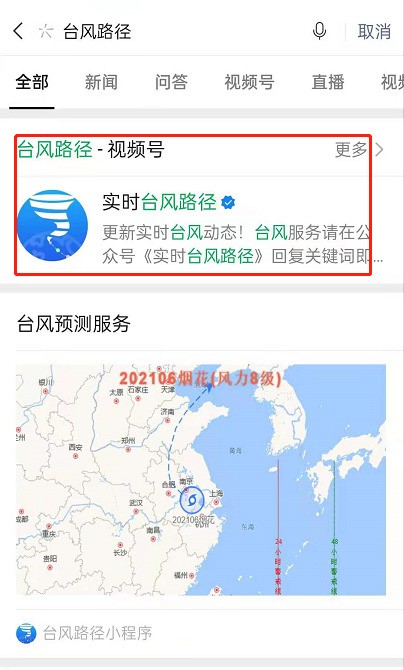Tap the microphone for voice search
This screenshot has width=404, height=670.
click(319, 31)
